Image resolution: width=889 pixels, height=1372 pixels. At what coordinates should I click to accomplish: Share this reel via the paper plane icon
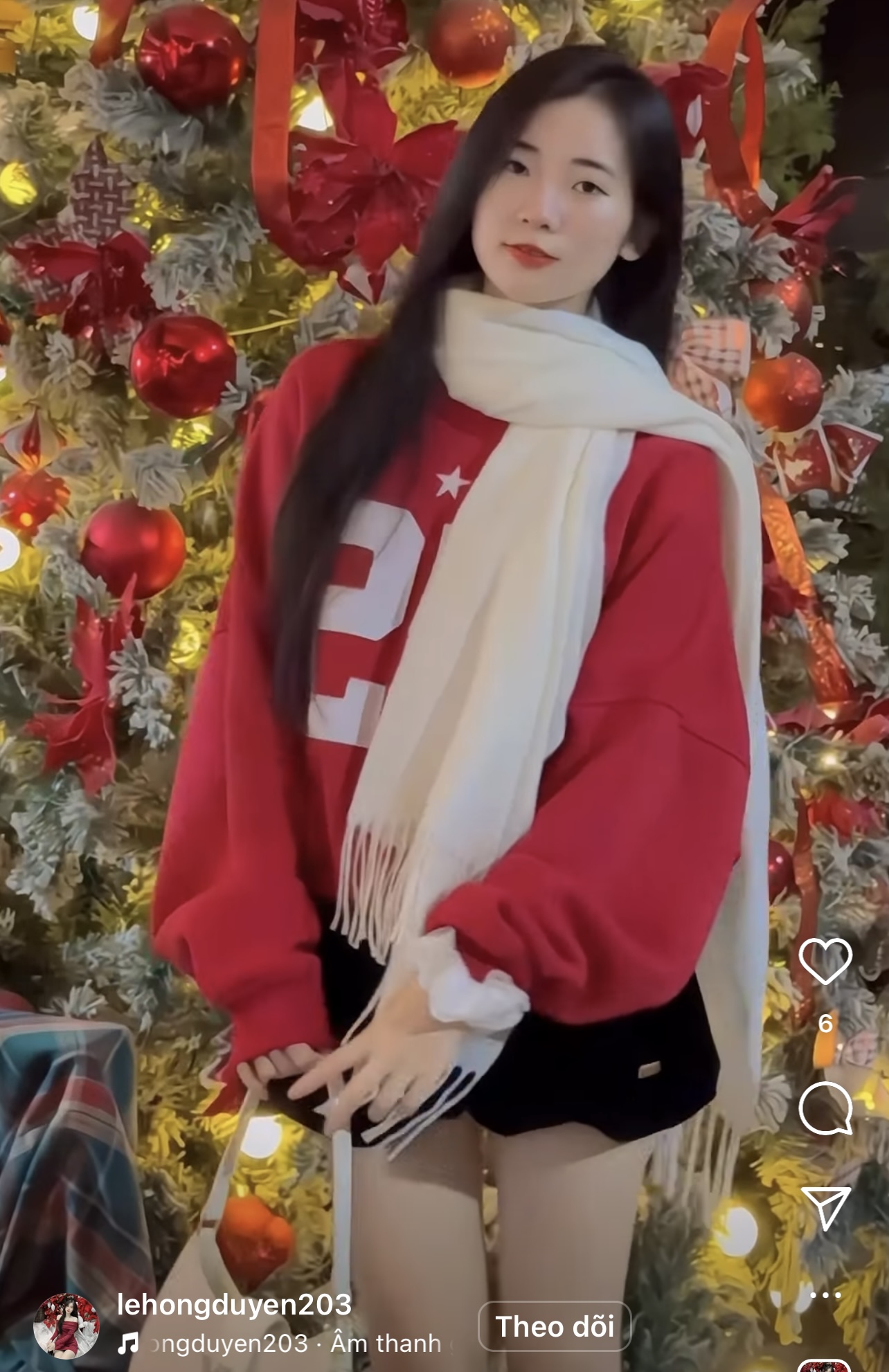tap(825, 1209)
